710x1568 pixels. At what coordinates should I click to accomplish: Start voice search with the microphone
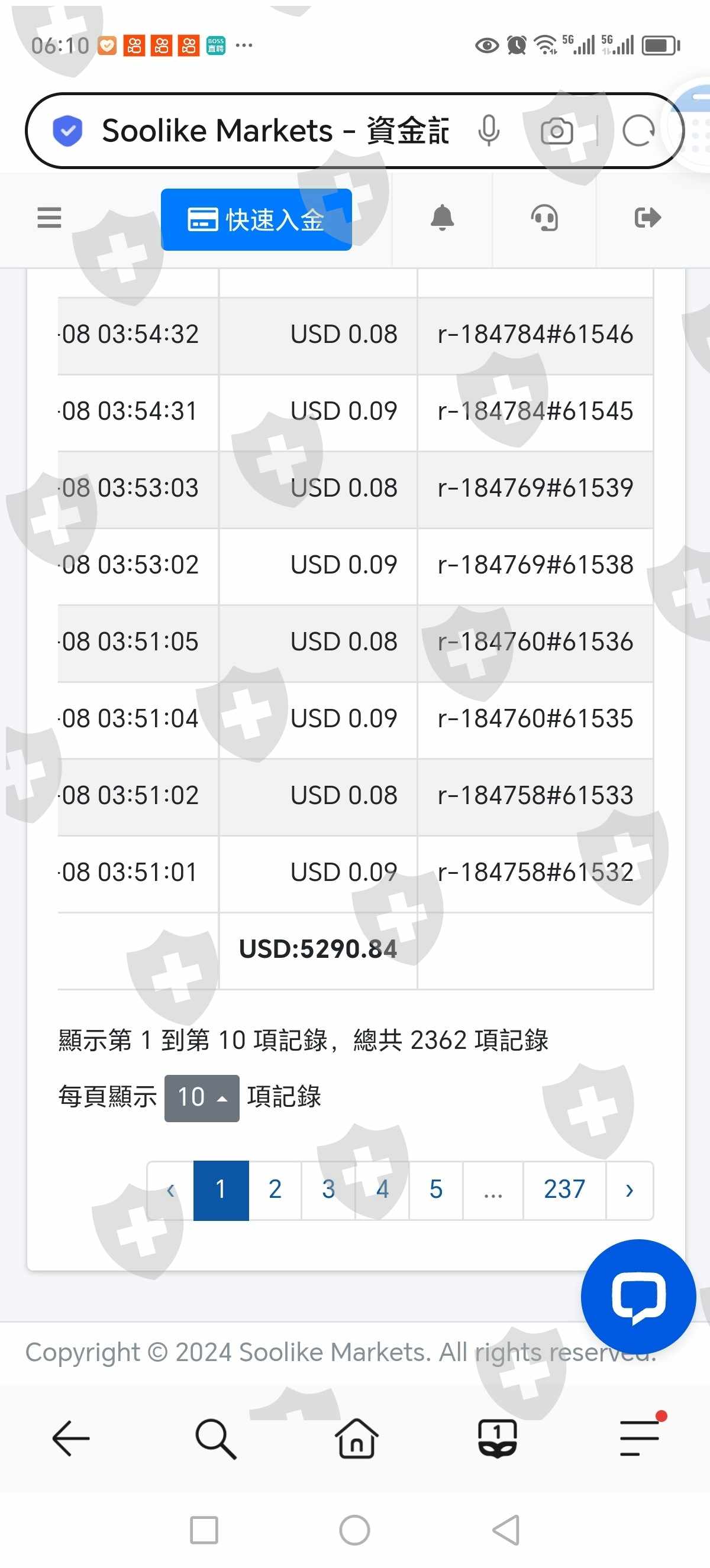point(489,131)
